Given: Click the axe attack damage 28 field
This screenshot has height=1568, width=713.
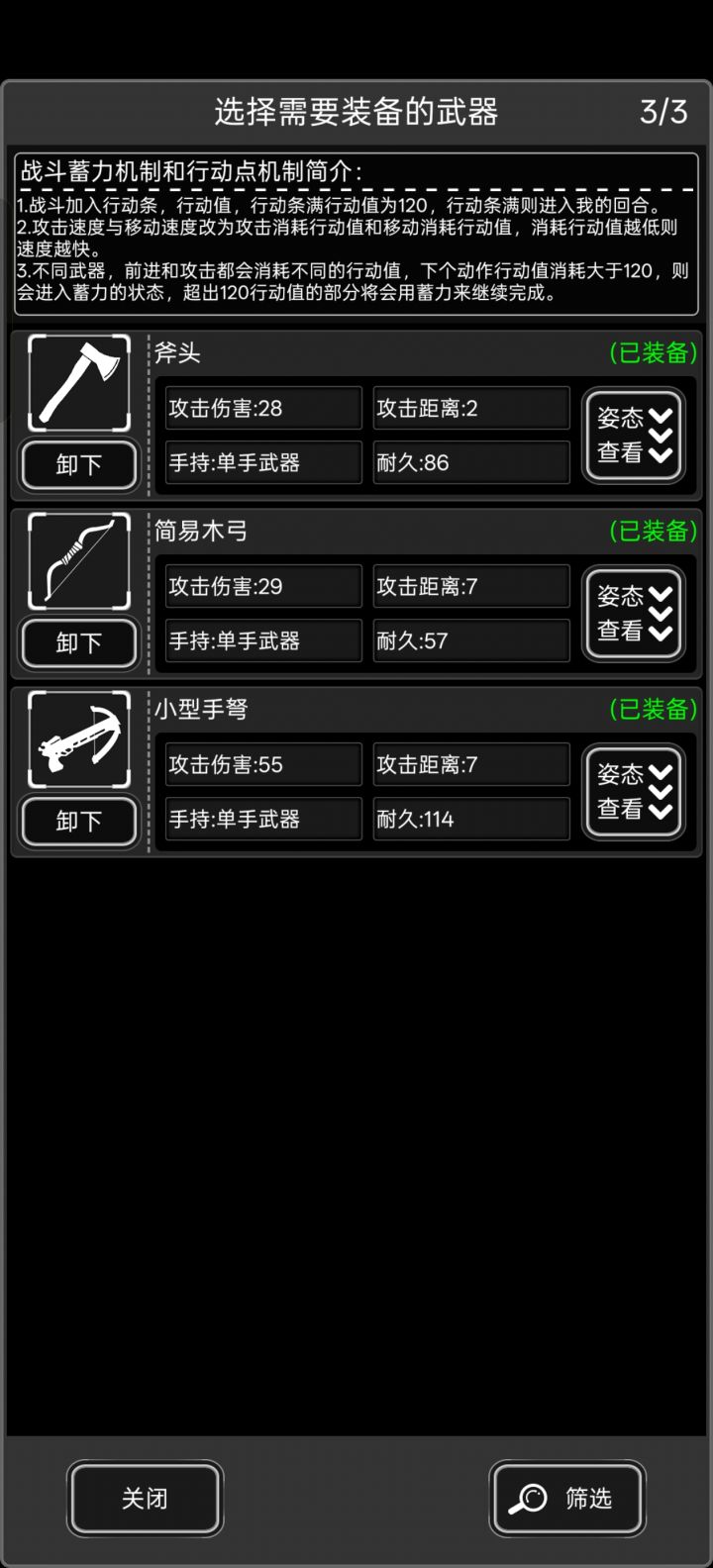Looking at the screenshot, I should (x=261, y=408).
